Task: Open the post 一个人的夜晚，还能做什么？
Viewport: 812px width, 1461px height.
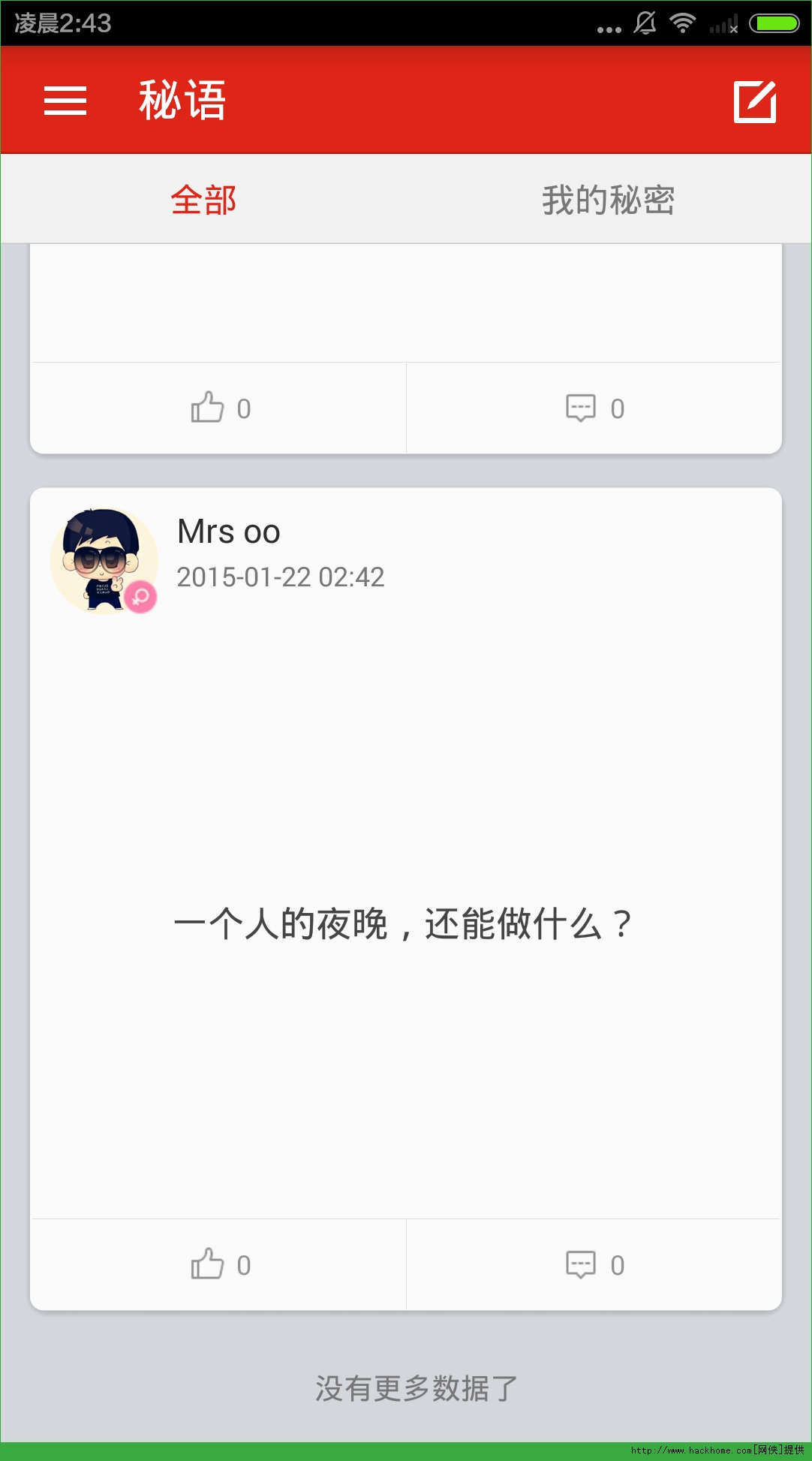Action: [405, 923]
